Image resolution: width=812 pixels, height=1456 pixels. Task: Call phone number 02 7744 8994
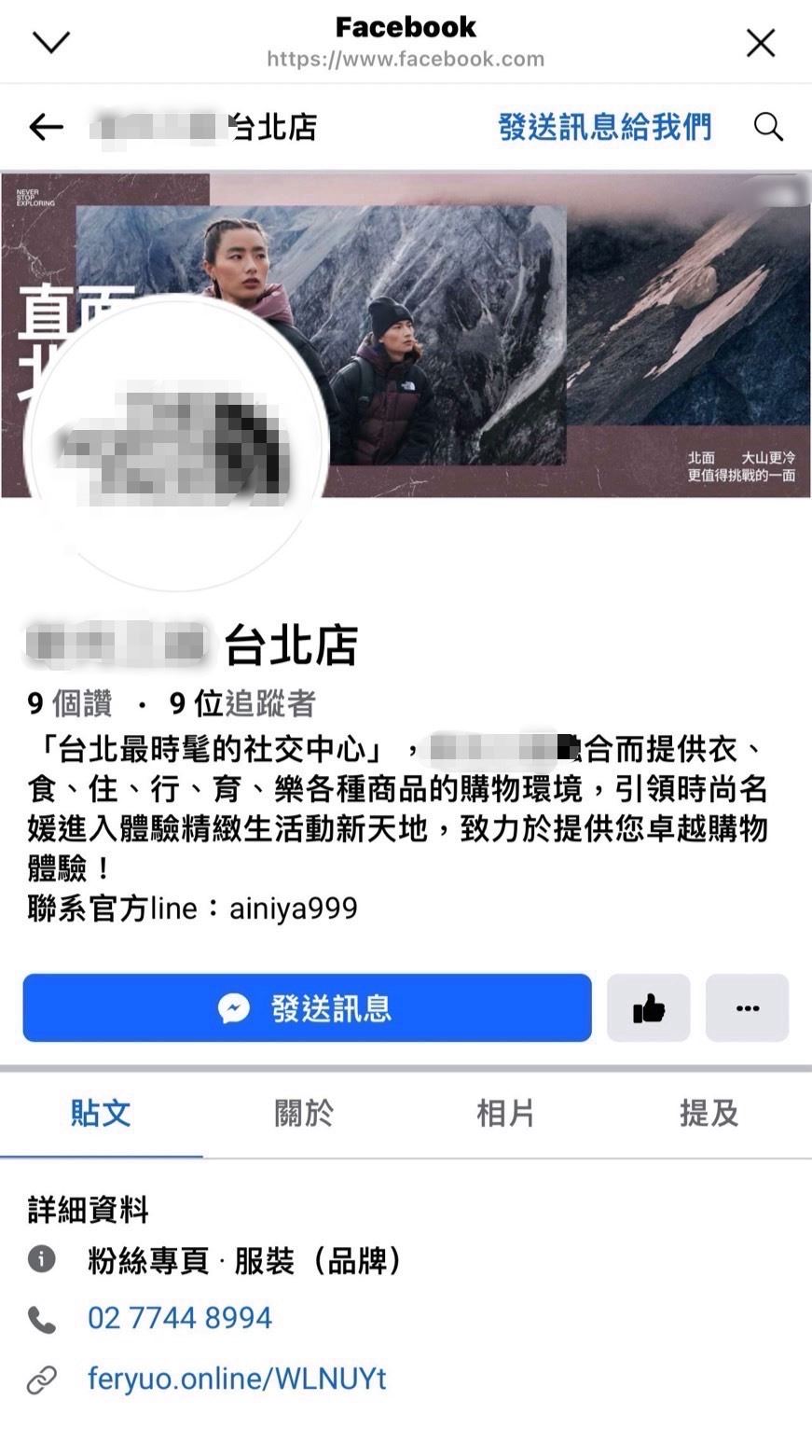click(x=180, y=1318)
